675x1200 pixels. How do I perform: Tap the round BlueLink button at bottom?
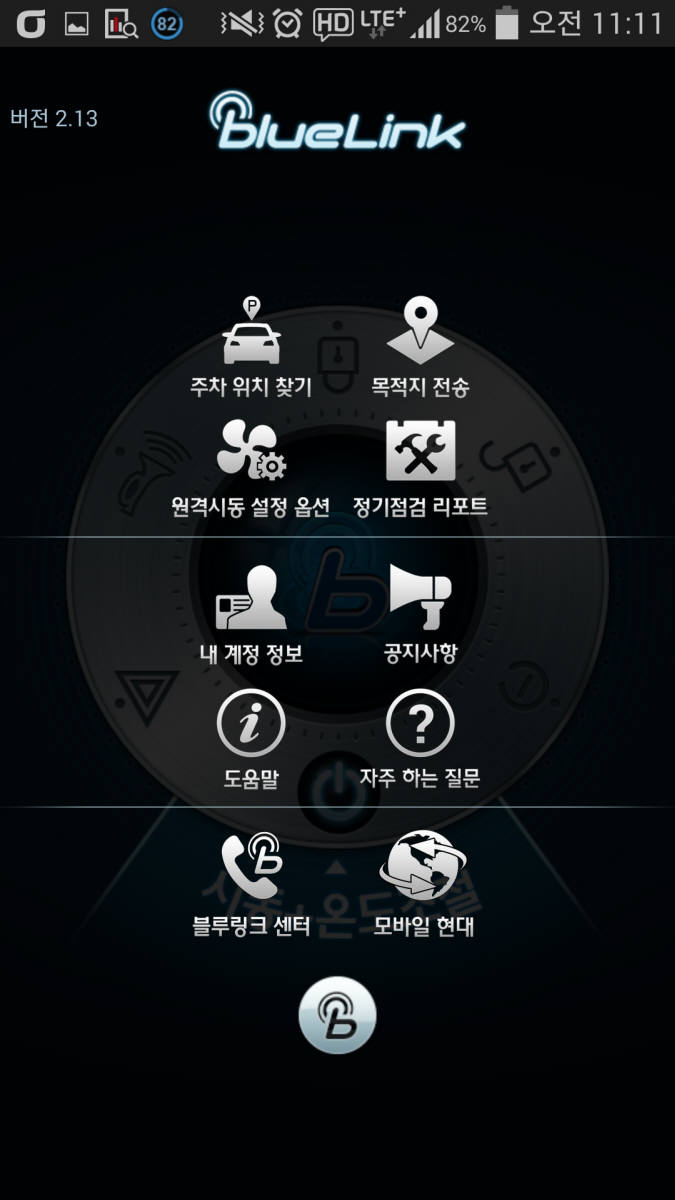point(337,1015)
